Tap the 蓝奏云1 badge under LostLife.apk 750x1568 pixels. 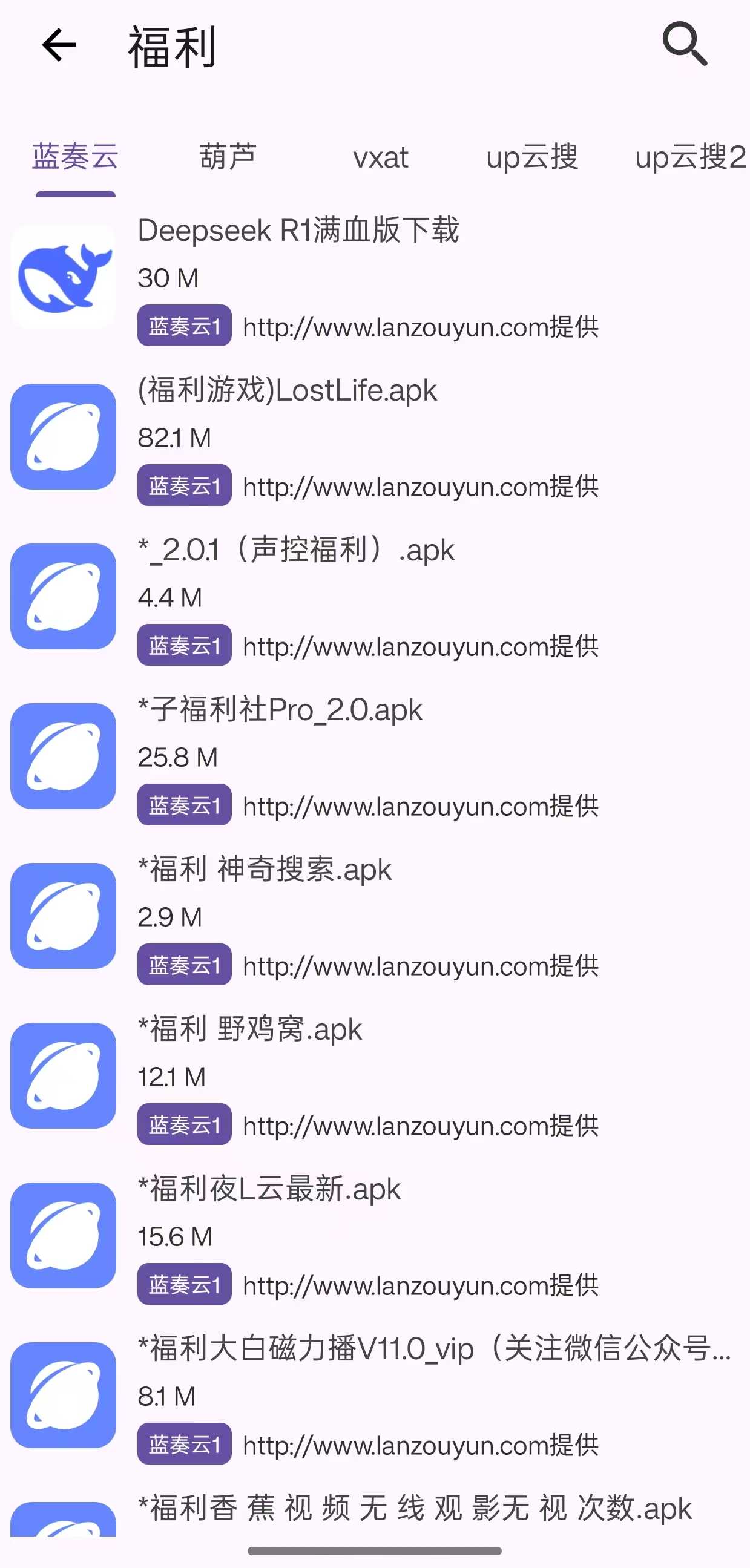click(183, 487)
